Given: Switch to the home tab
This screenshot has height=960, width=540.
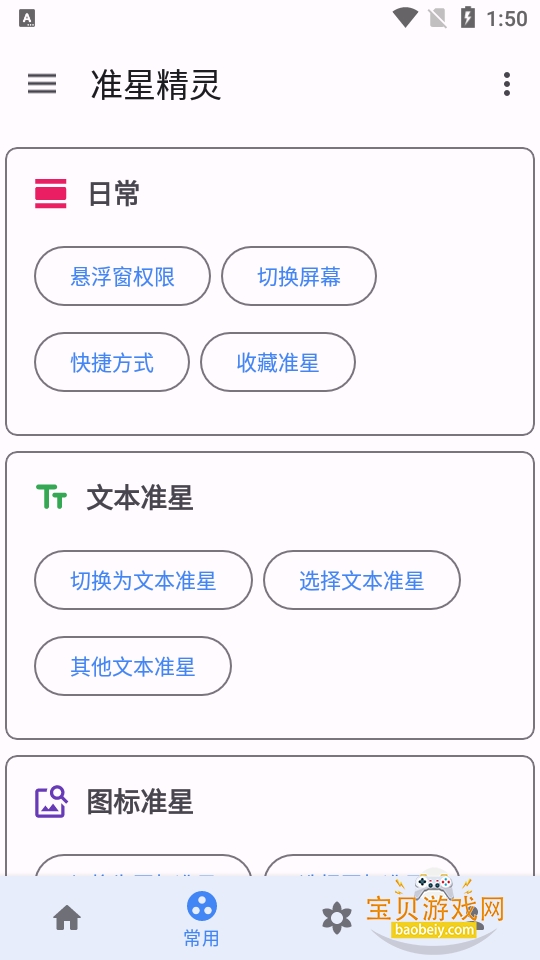Looking at the screenshot, I should click(67, 917).
